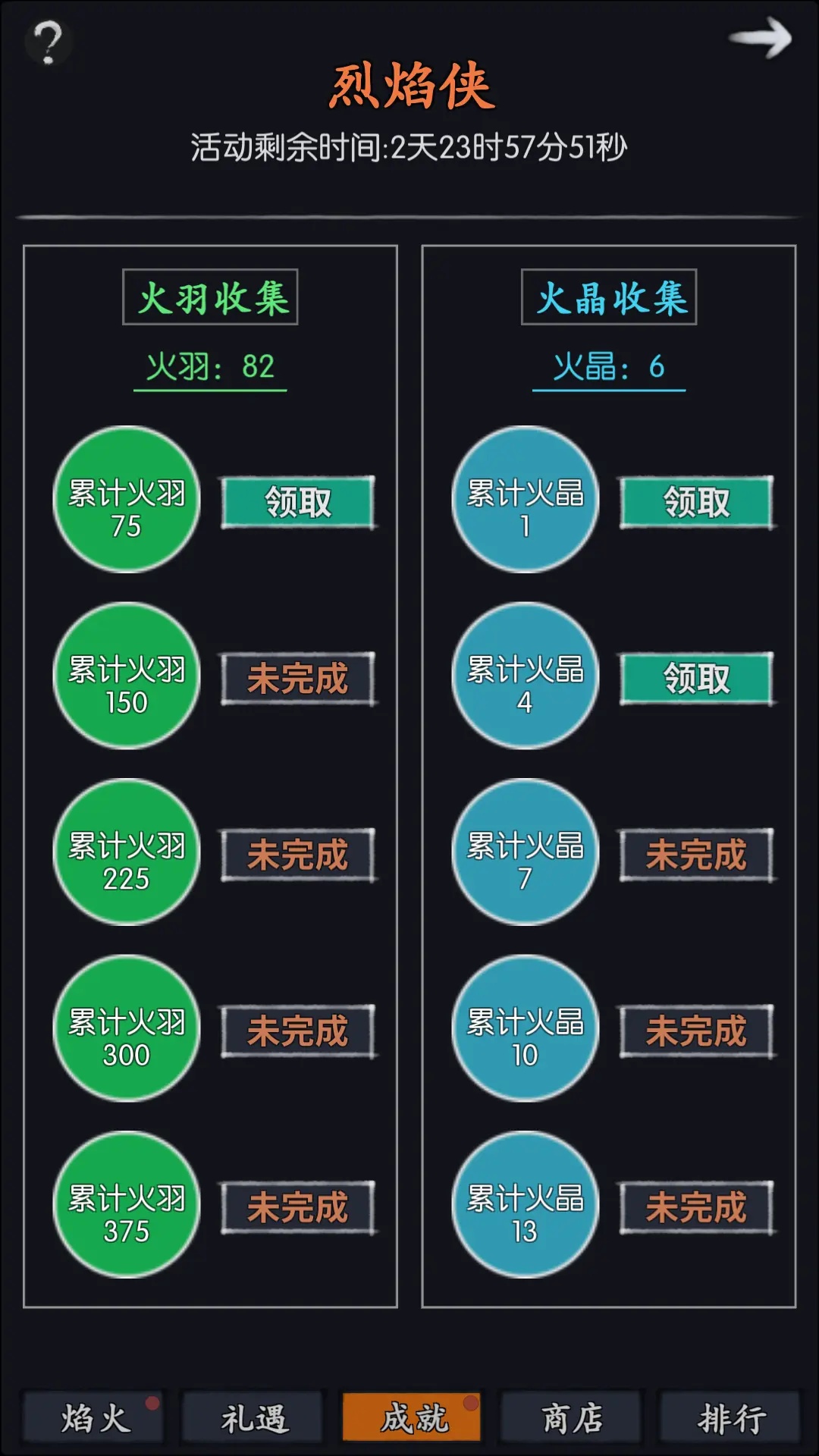819x1456 pixels.
Task: Claim the 累计火羽 75 reward
Action: point(298,502)
